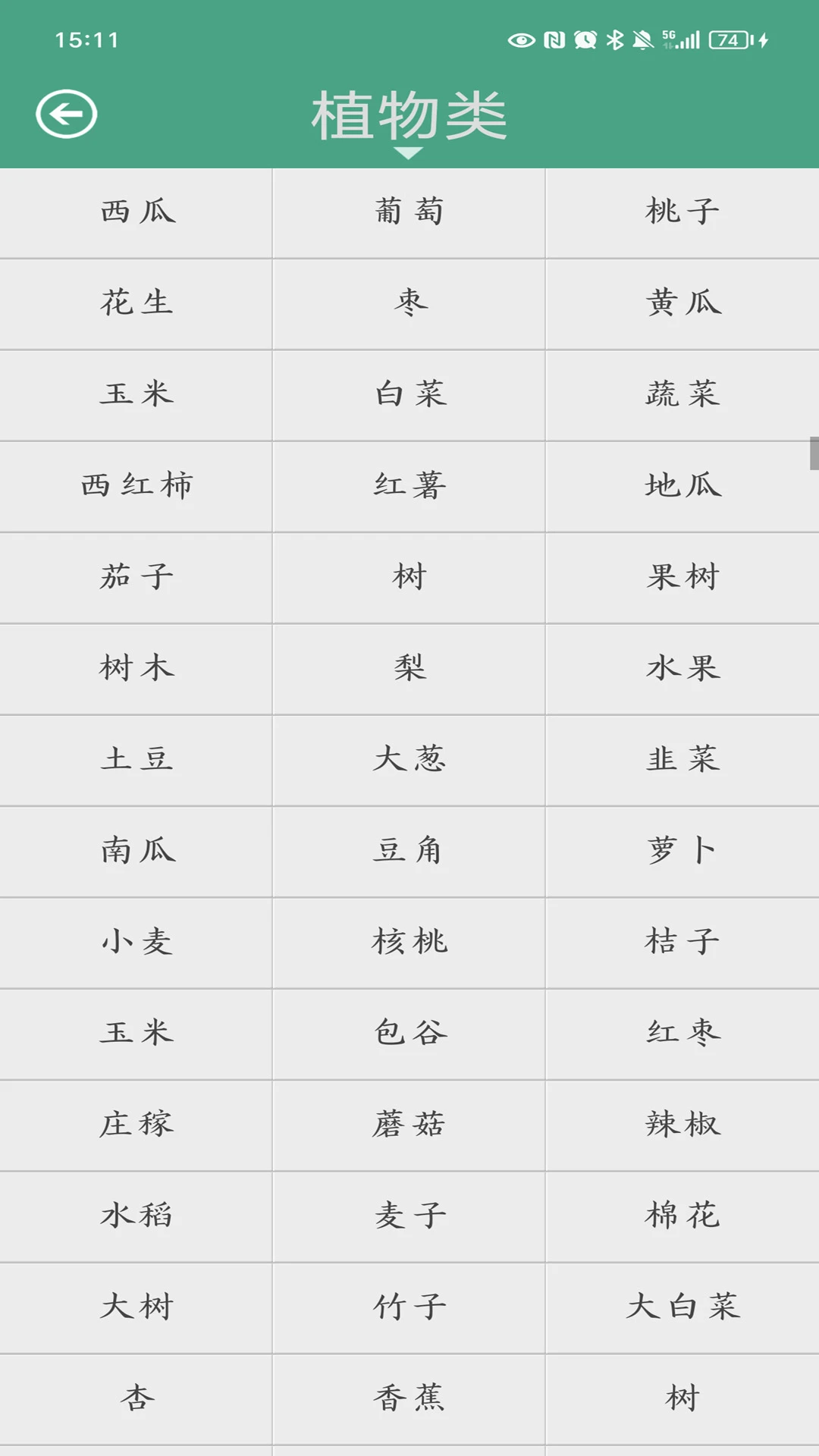The image size is (819, 1456).
Task: Select the word 葡萄
Action: (x=409, y=212)
